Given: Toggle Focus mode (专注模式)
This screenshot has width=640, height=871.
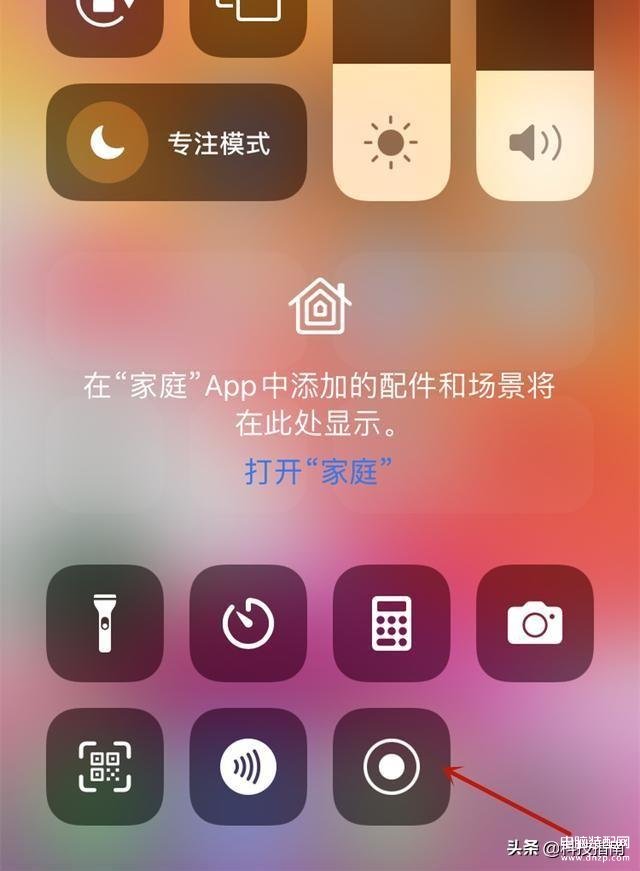Looking at the screenshot, I should click(176, 142).
